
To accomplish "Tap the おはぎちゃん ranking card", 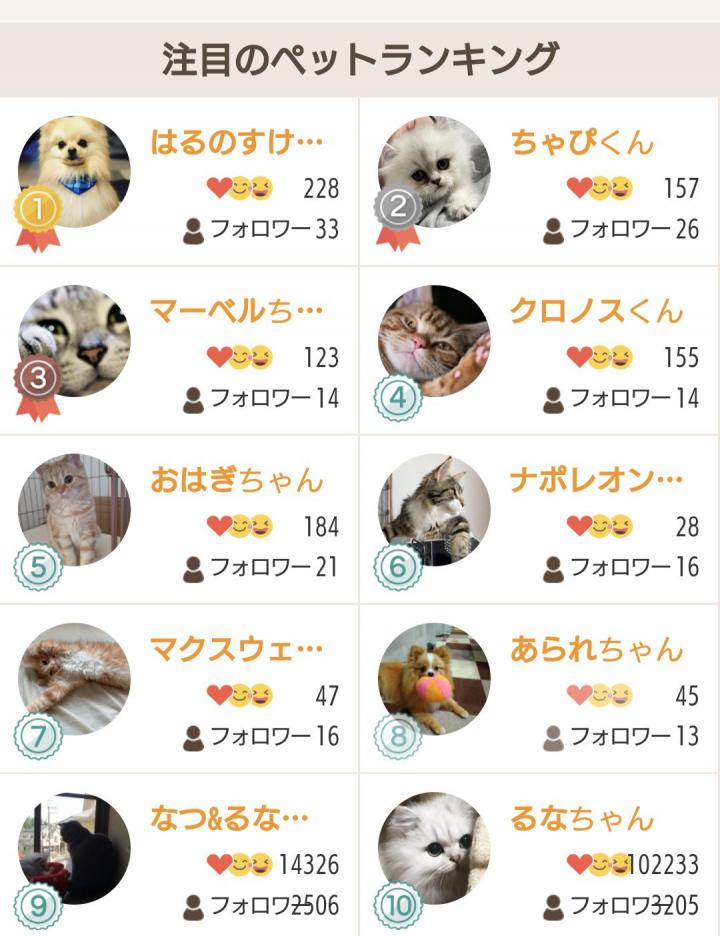I will point(180,520).
